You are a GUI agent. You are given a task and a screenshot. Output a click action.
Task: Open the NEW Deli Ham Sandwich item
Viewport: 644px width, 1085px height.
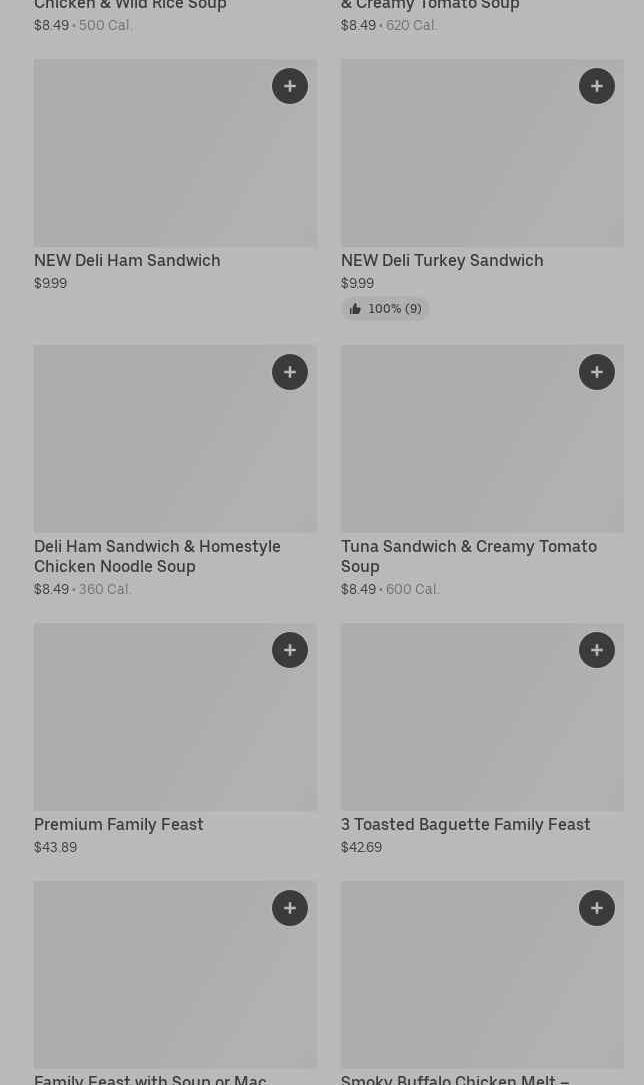(x=127, y=260)
